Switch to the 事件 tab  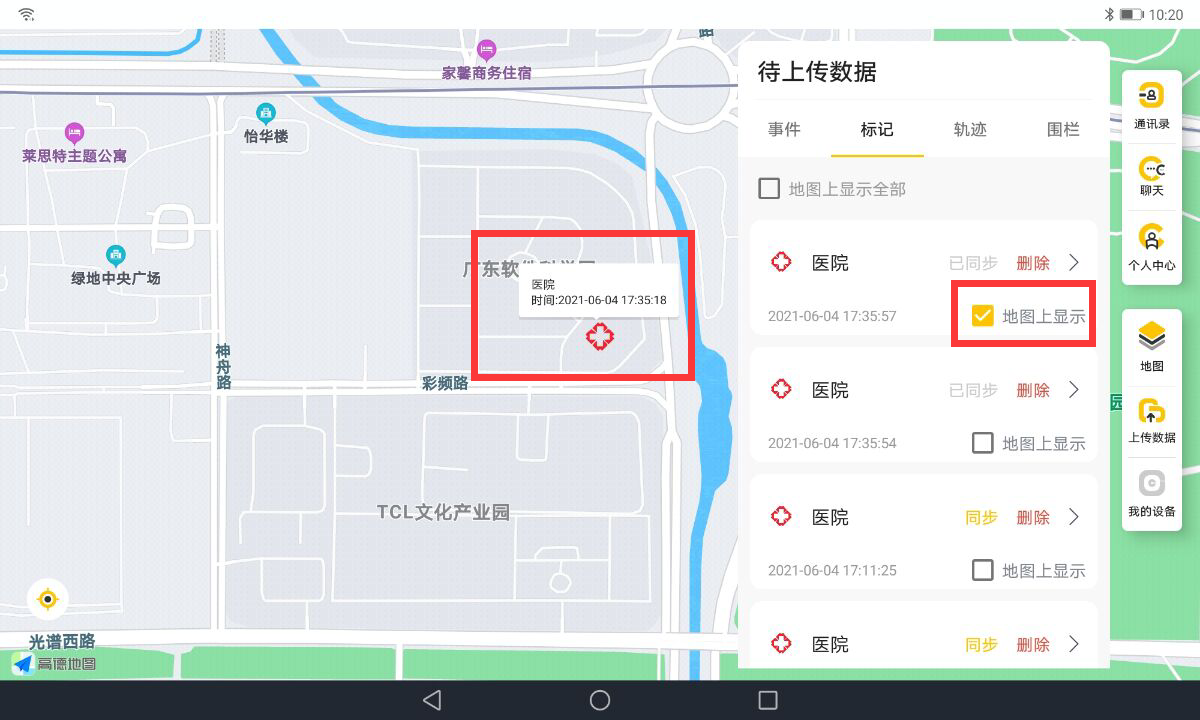(x=784, y=130)
